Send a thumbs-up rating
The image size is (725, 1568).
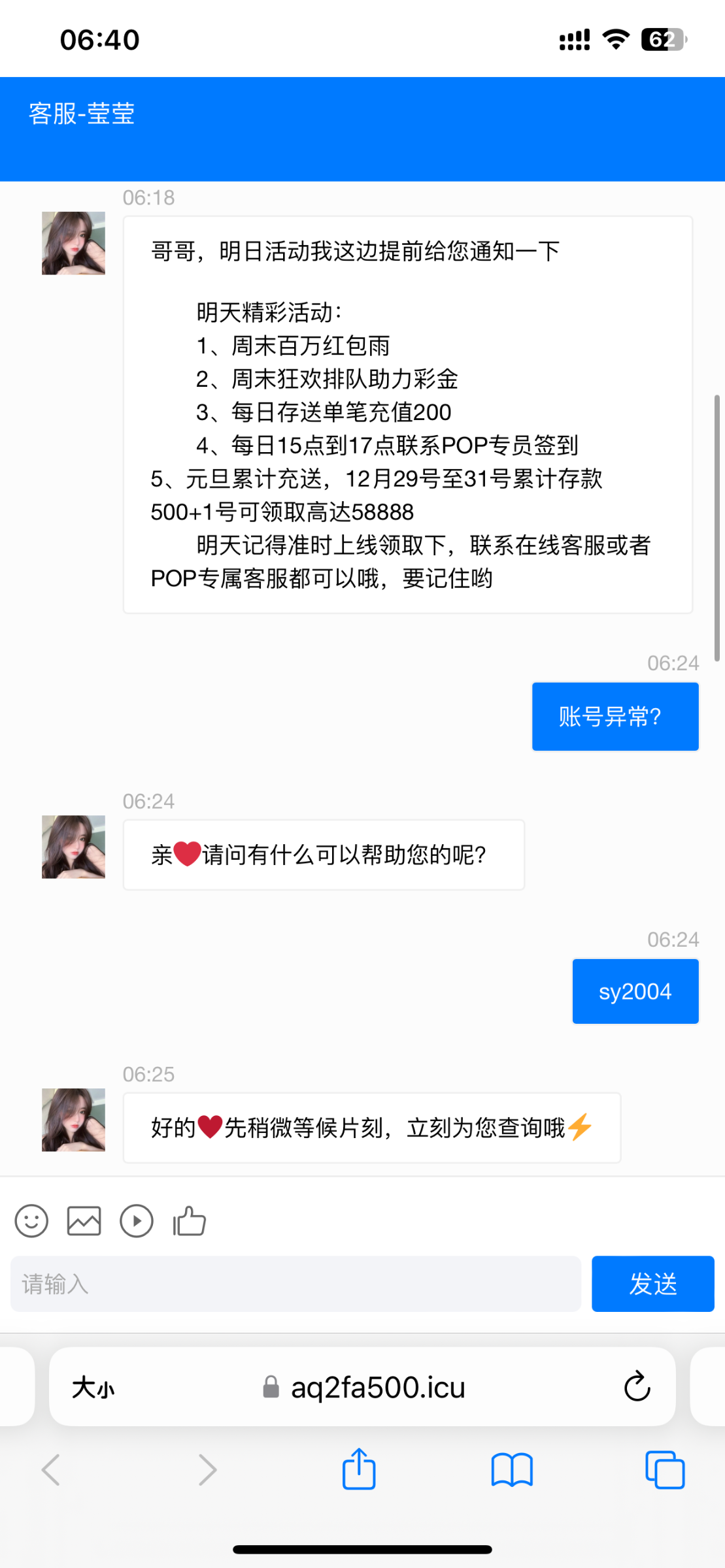(x=190, y=1220)
